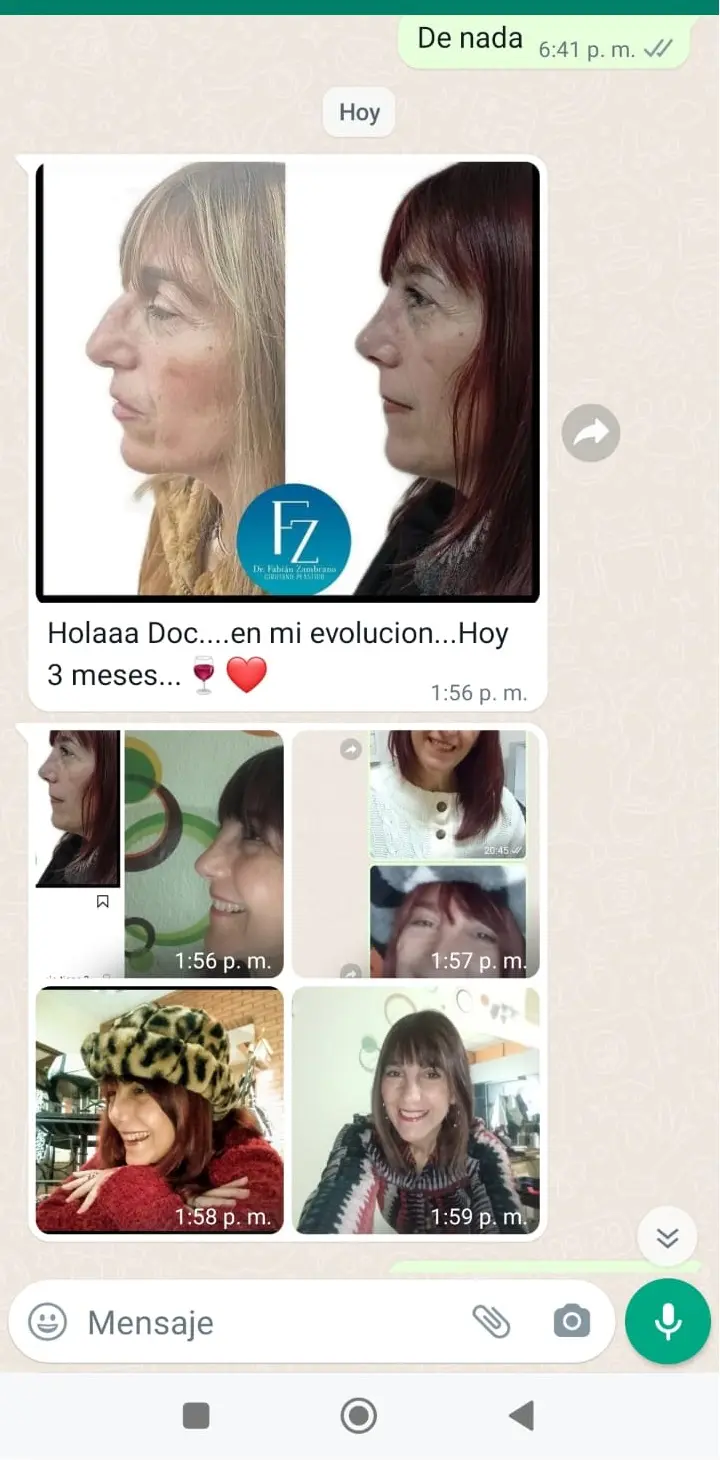Forward the before-and-after photo
Viewport: 720px width, 1460px height.
pyautogui.click(x=591, y=433)
